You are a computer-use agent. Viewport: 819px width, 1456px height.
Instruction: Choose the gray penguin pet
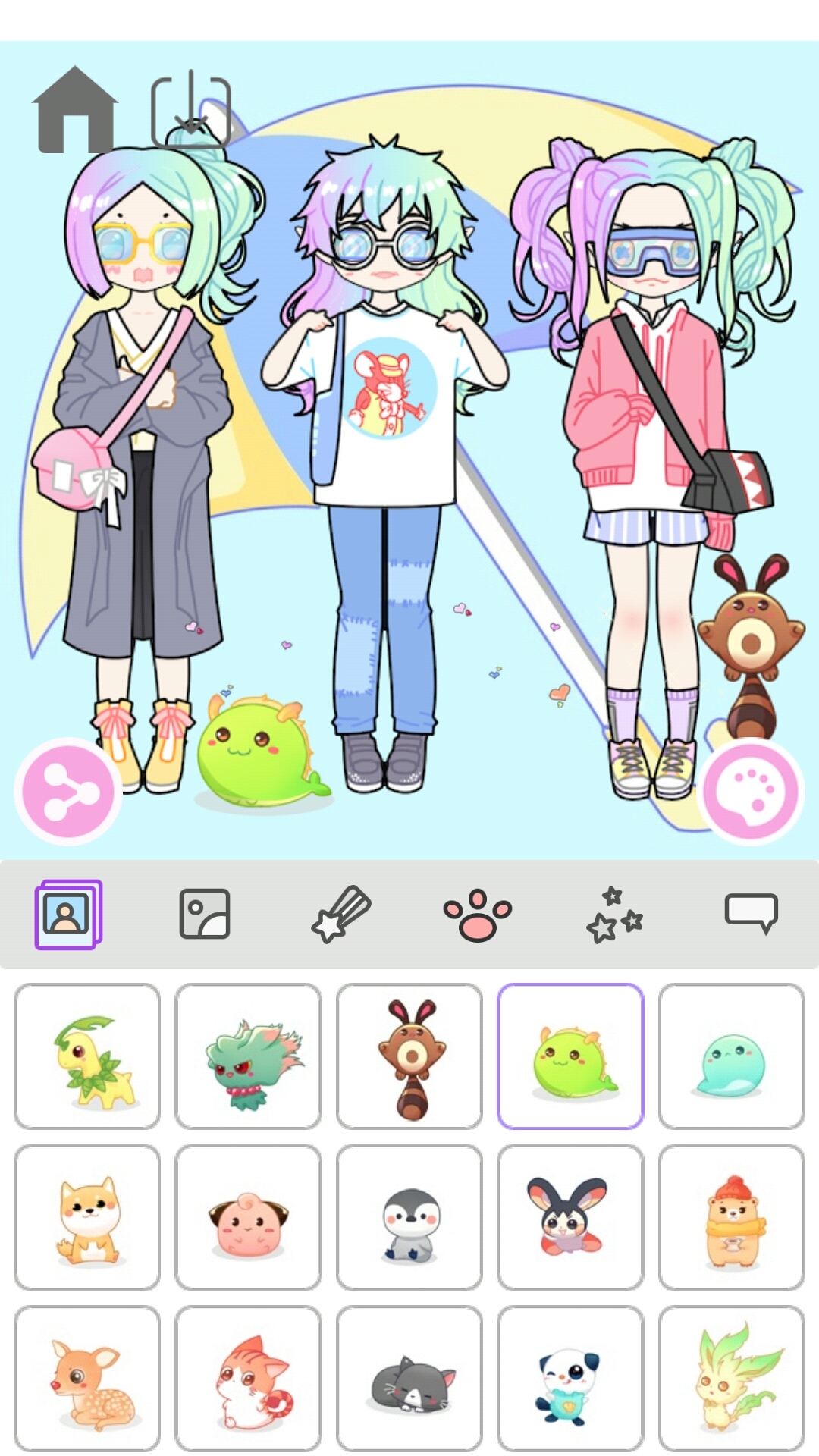click(x=409, y=1217)
